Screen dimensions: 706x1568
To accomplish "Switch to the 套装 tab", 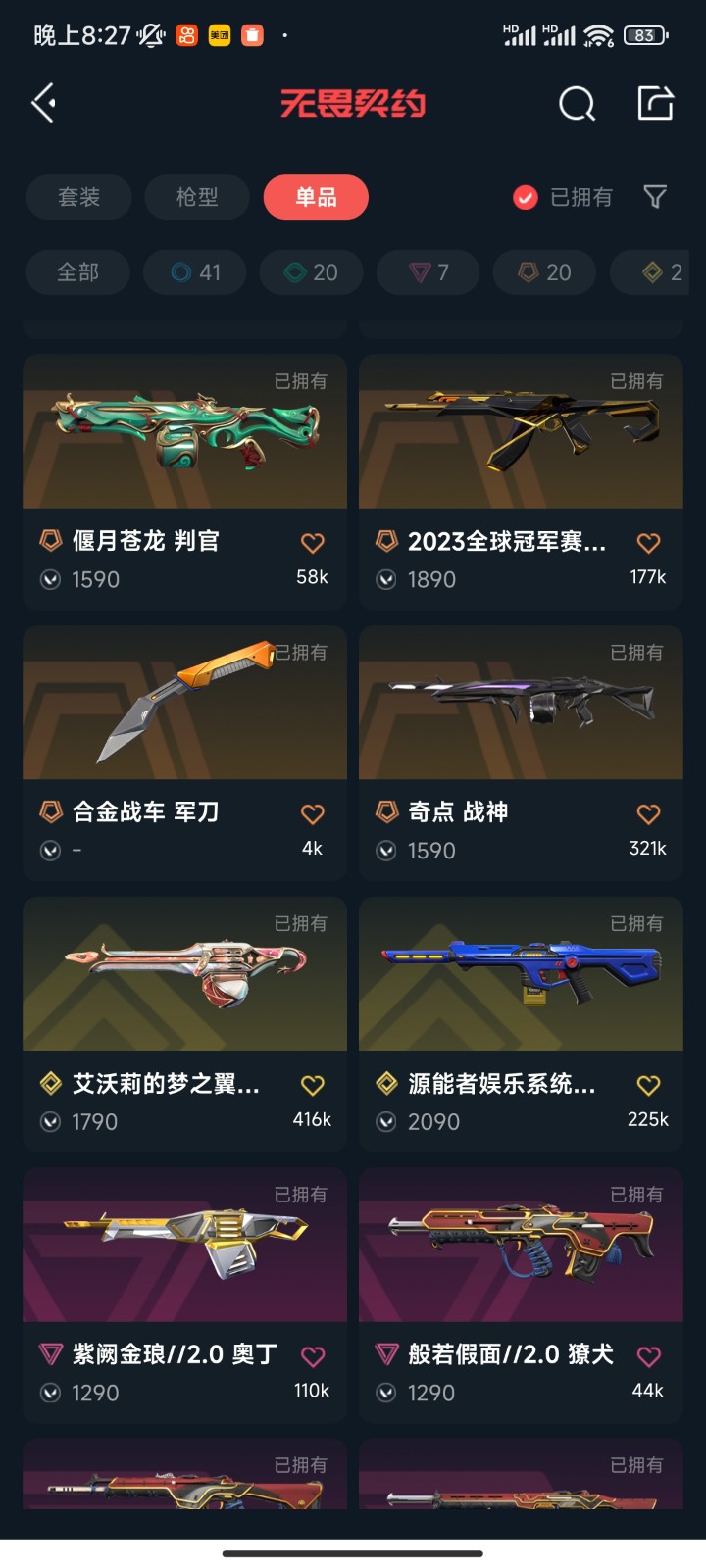I will [x=78, y=197].
